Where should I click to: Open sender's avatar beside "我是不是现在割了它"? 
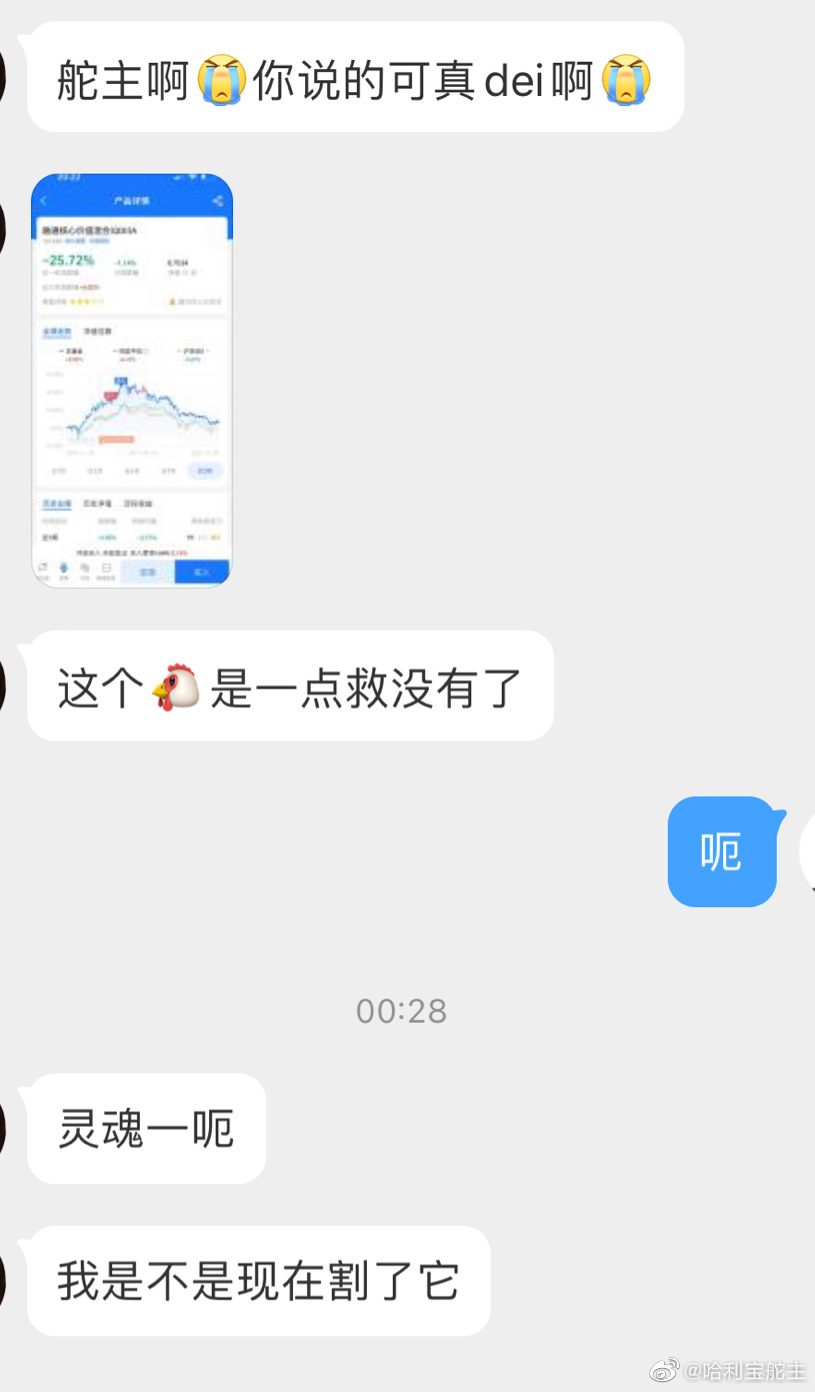3,1281
